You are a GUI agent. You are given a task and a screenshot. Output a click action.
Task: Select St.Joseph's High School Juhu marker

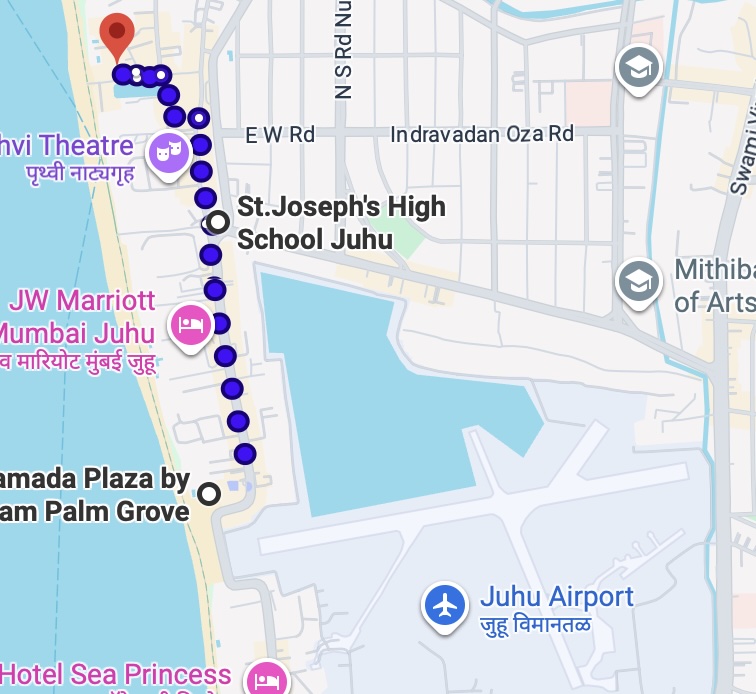click(x=217, y=222)
